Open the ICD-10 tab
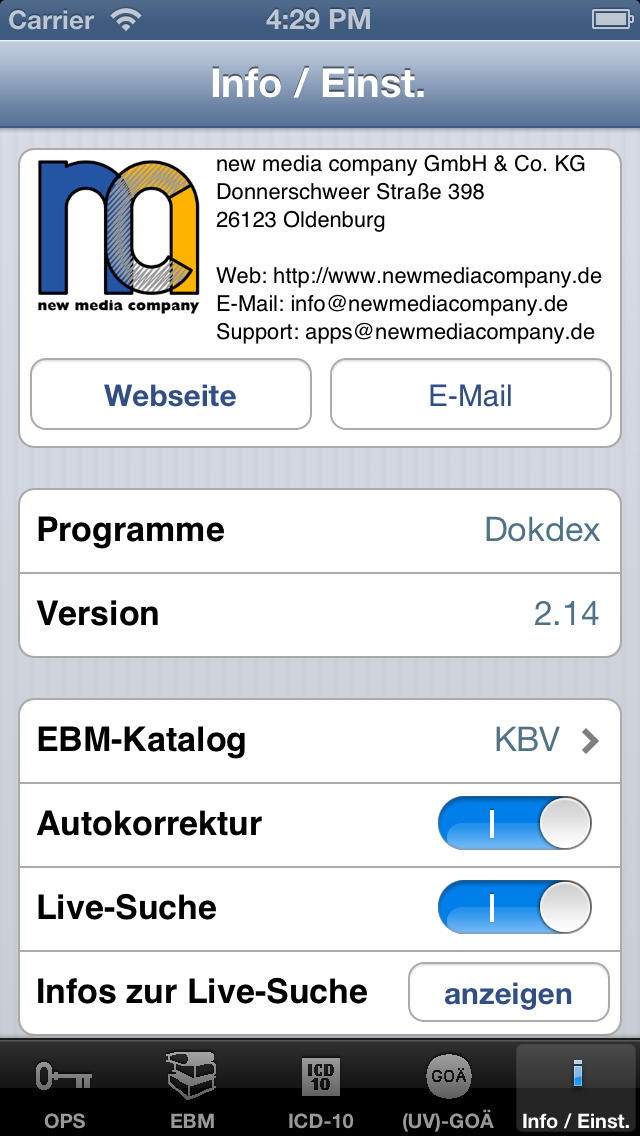Screen dimensions: 640x1136 320,1088
